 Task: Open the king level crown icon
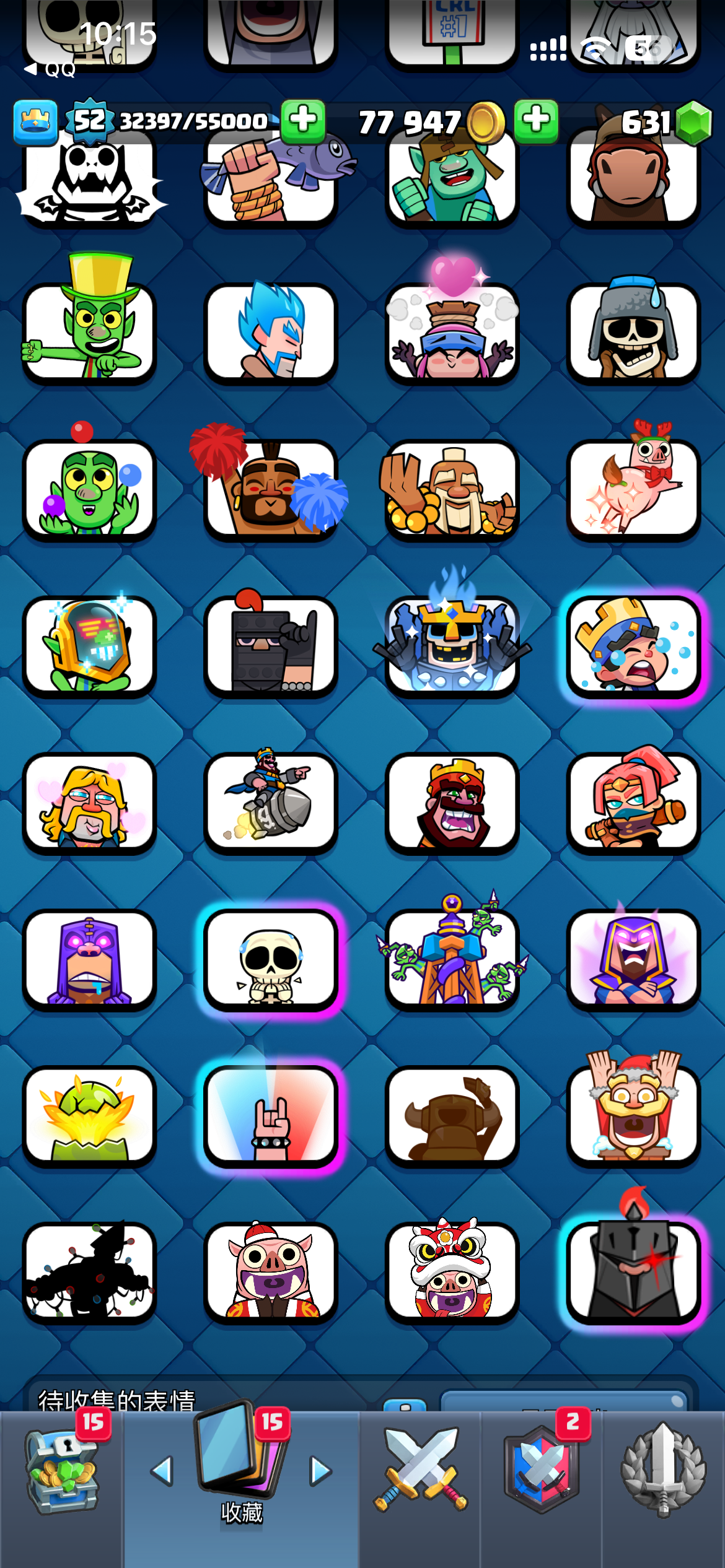pyautogui.click(x=35, y=122)
